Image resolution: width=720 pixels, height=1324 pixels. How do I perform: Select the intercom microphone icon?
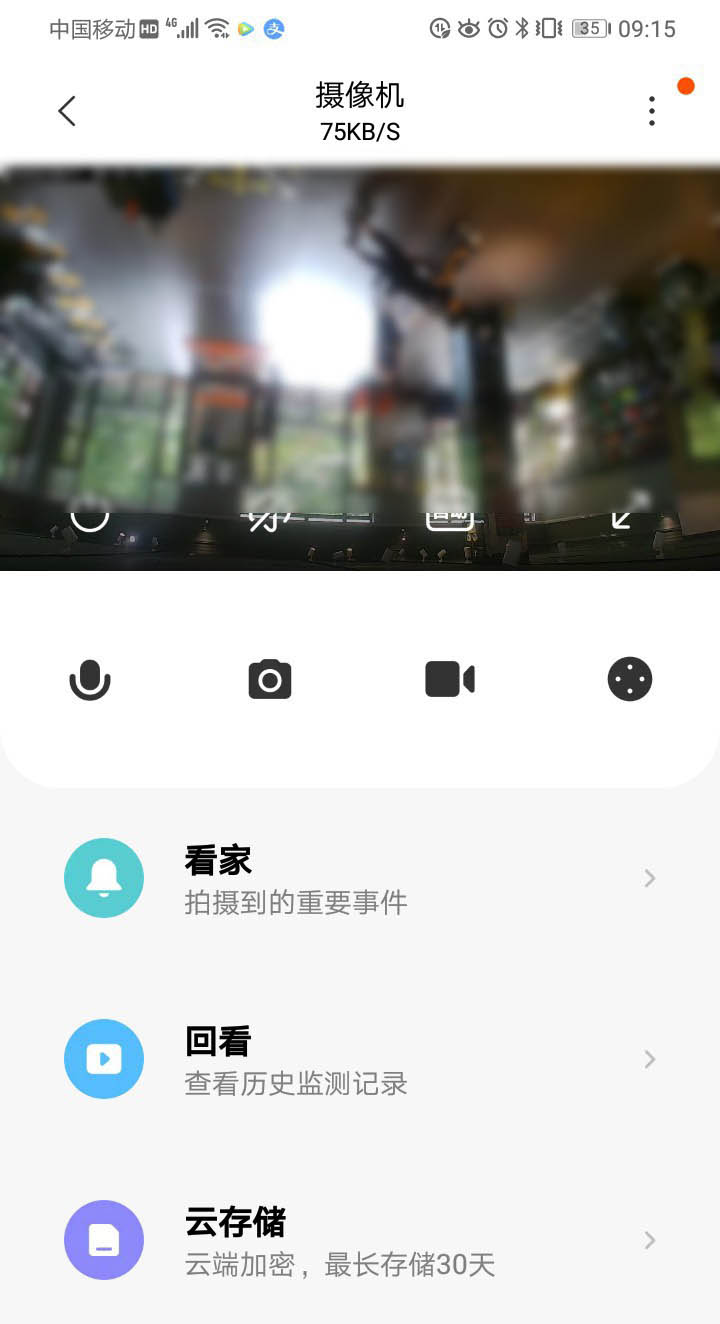pos(89,679)
